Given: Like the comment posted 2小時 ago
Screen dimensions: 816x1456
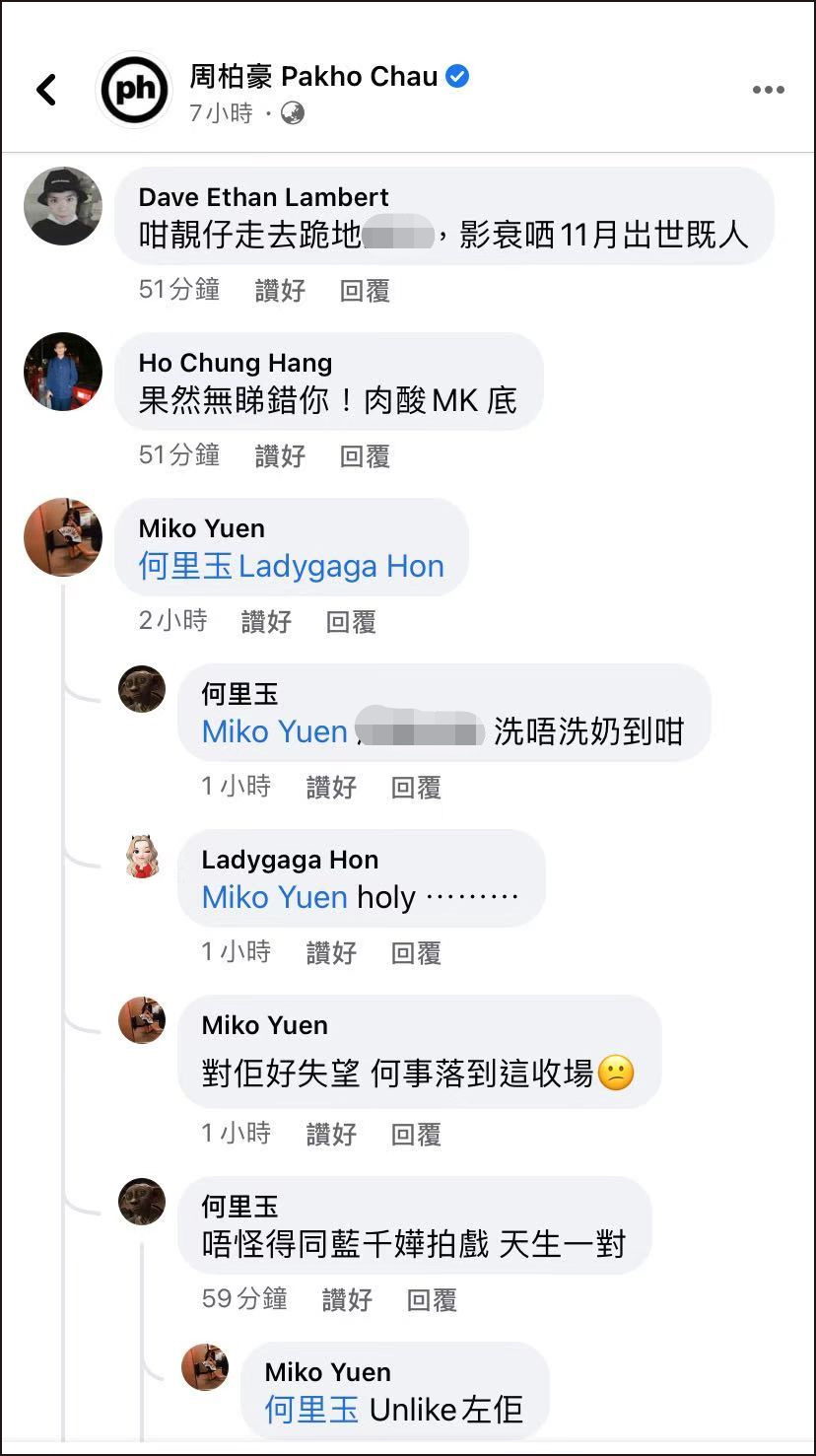Looking at the screenshot, I should [x=266, y=621].
